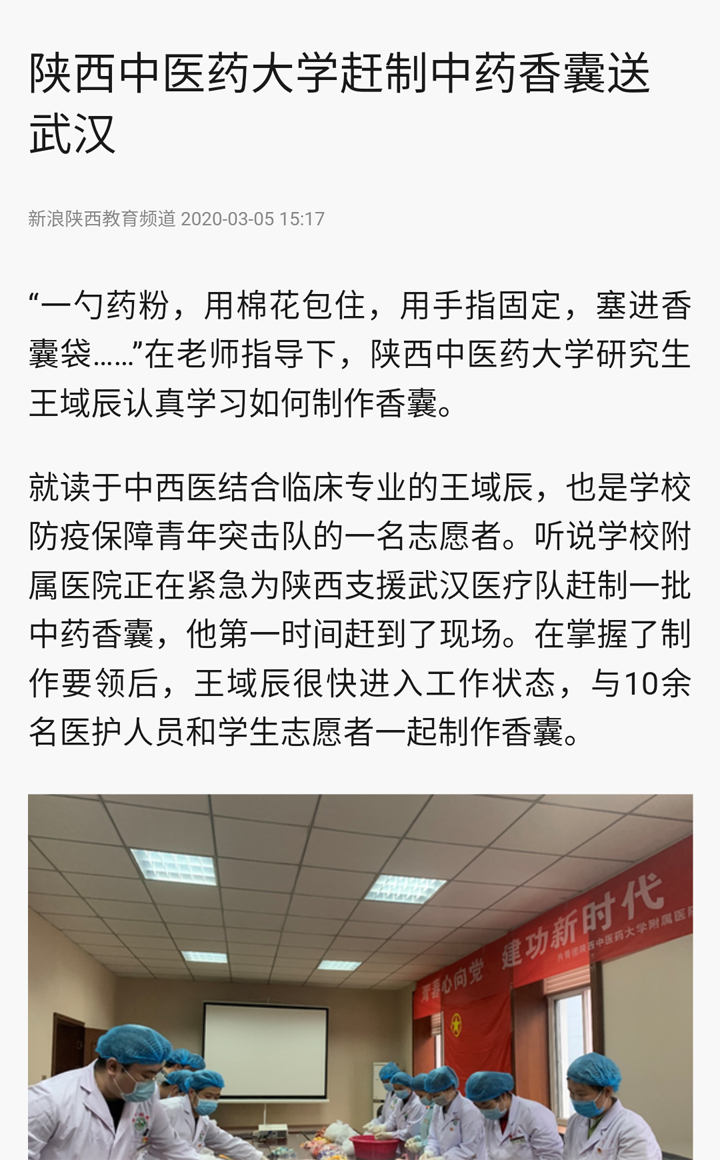Open the article photo of volunteers making sachets
720x1160 pixels.
(x=360, y=976)
